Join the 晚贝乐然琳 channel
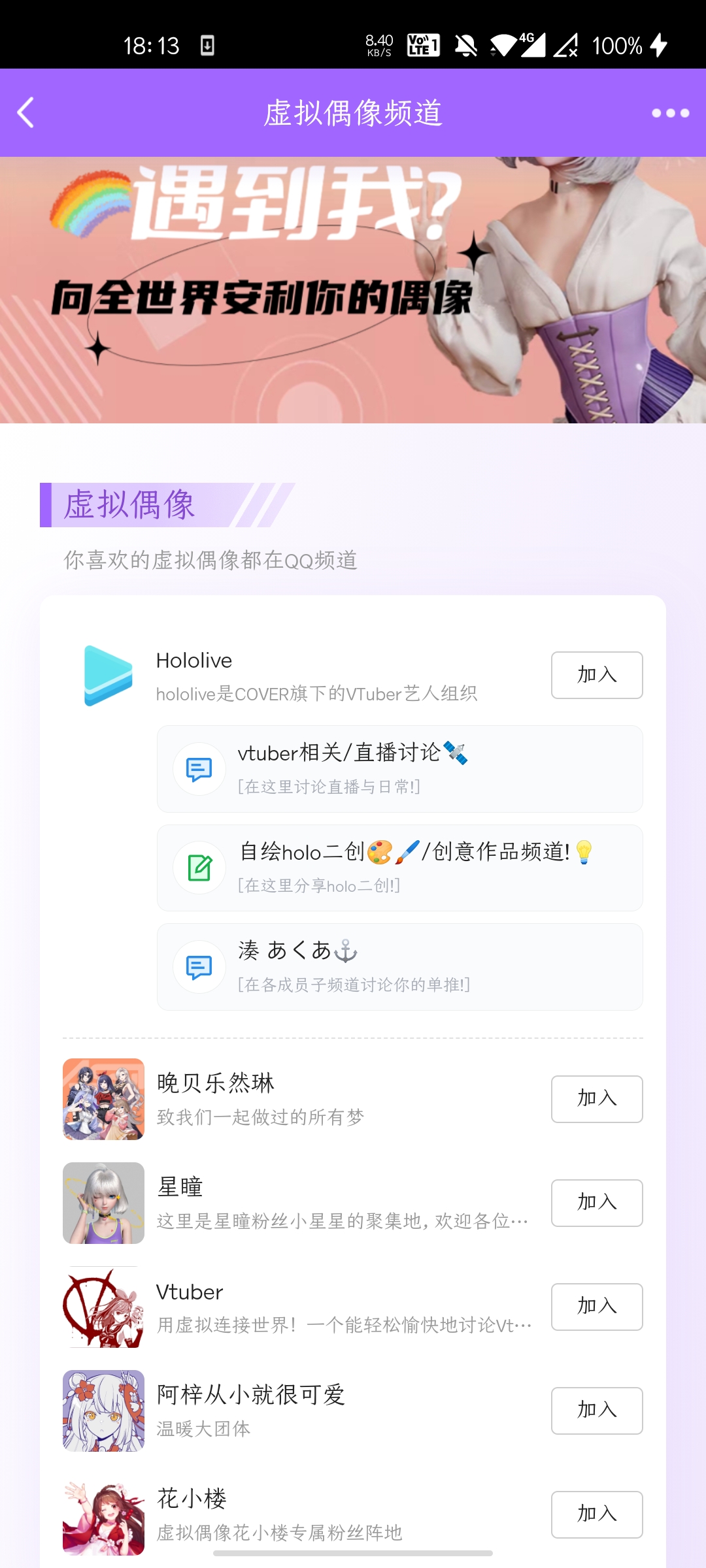Screen dimensions: 706x1568 (x=596, y=1099)
